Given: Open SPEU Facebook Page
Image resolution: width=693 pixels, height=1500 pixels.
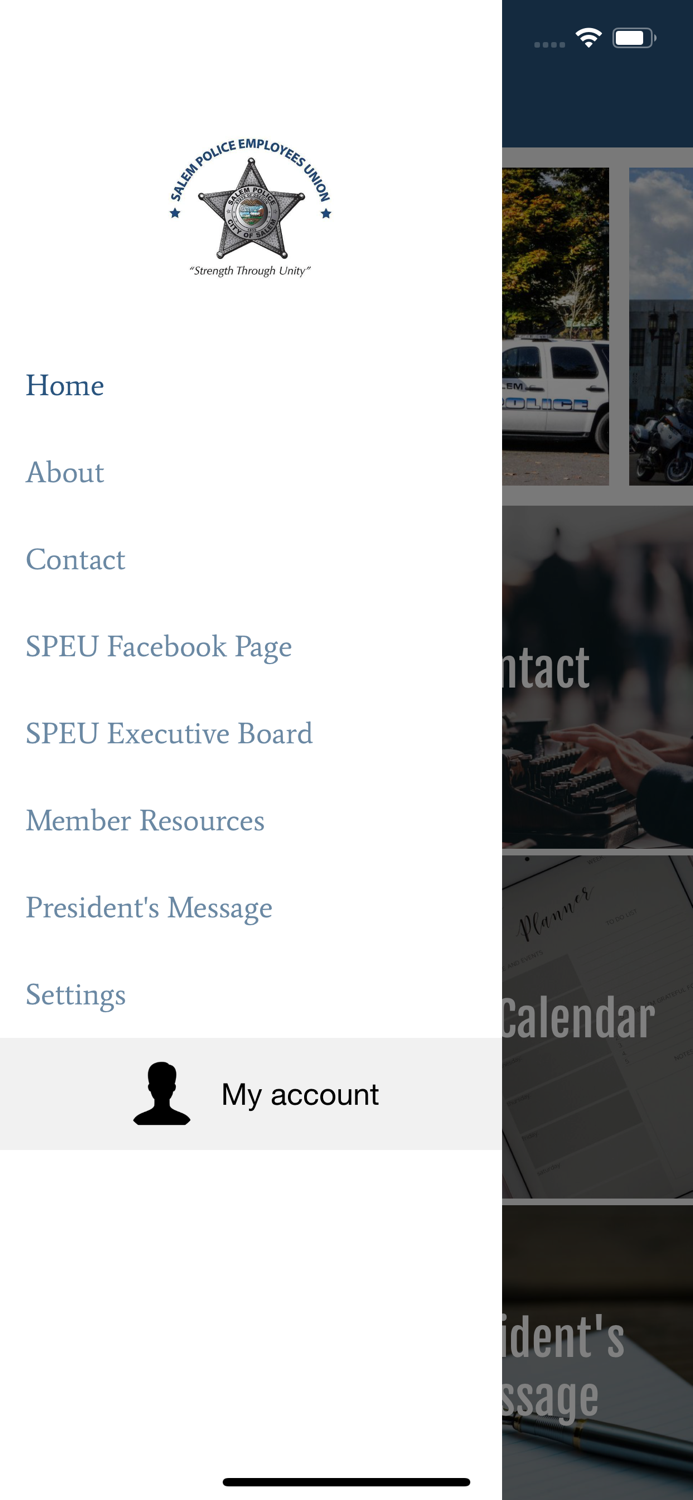Looking at the screenshot, I should [x=159, y=647].
